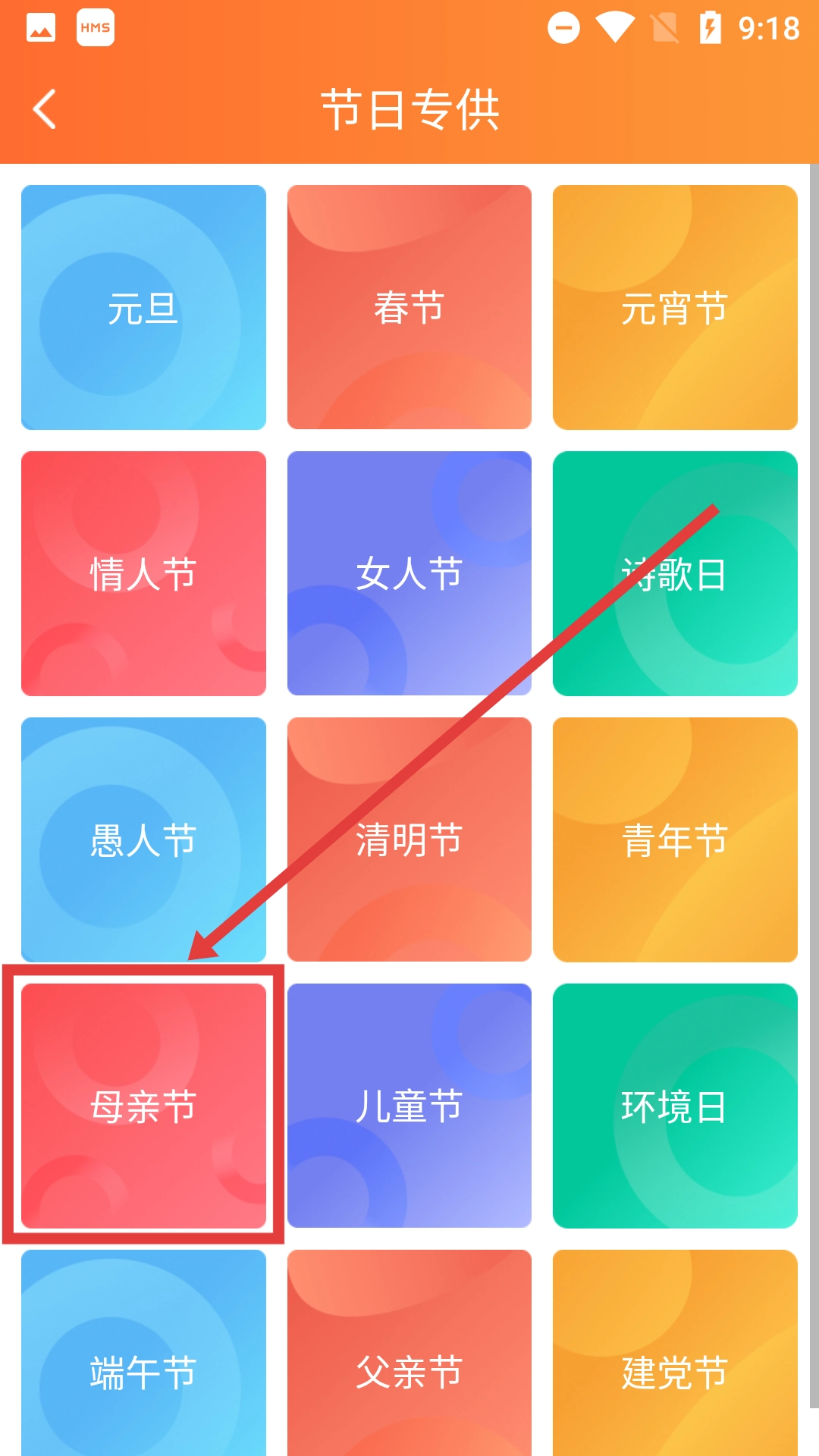
Task: Open the 元旦 holiday card
Action: pos(143,308)
